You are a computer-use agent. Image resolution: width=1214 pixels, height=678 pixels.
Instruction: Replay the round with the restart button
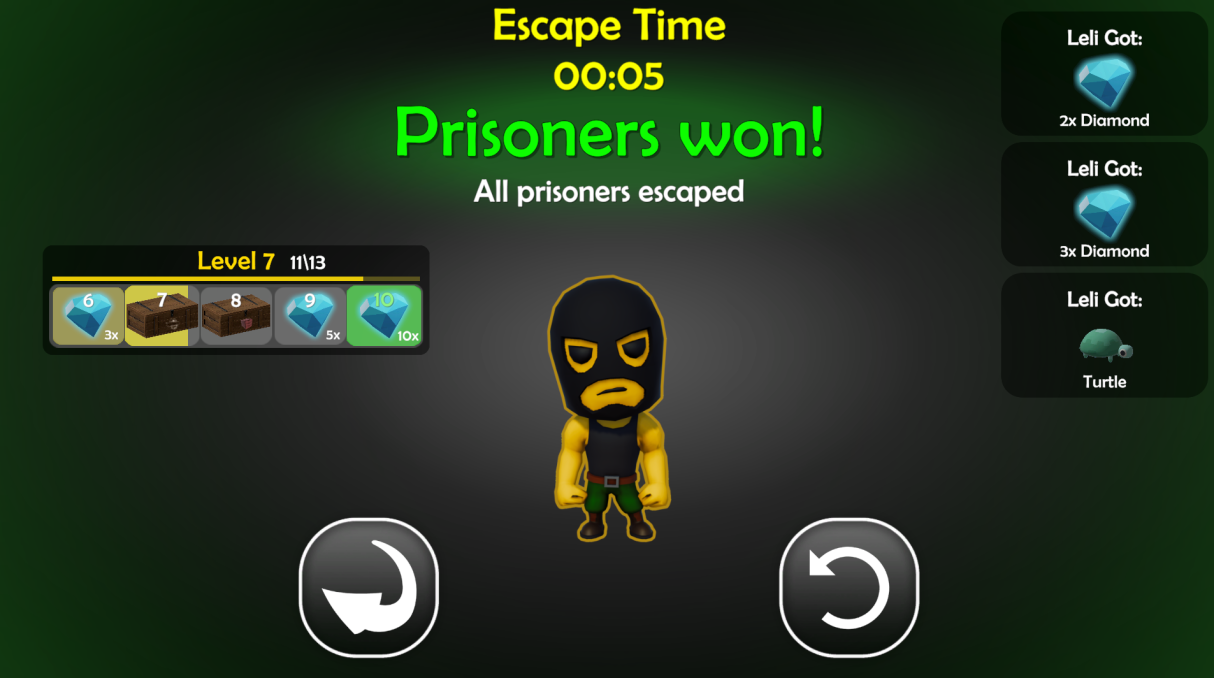click(x=849, y=587)
